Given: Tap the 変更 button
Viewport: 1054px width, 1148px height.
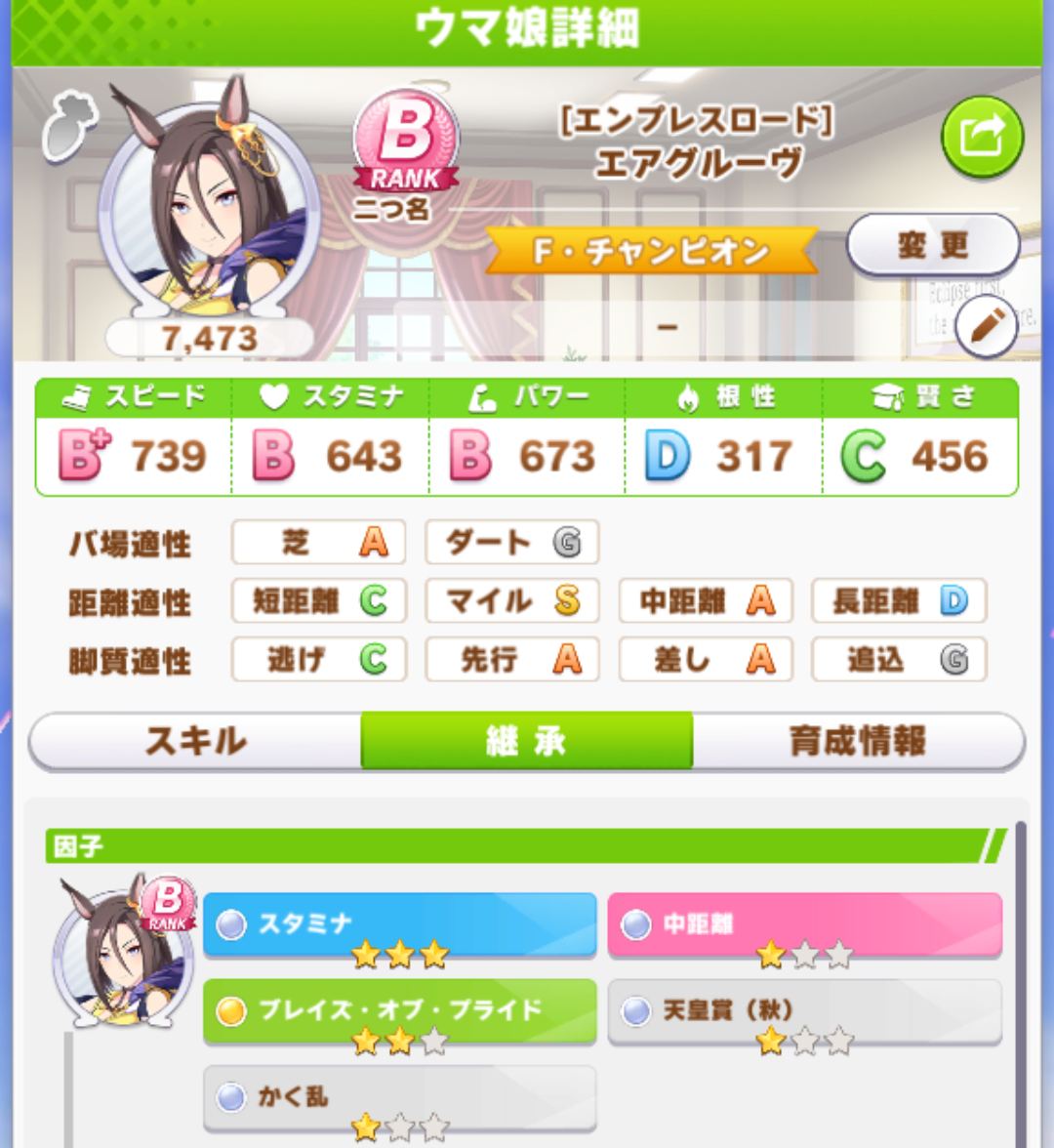Looking at the screenshot, I should click(x=932, y=245).
